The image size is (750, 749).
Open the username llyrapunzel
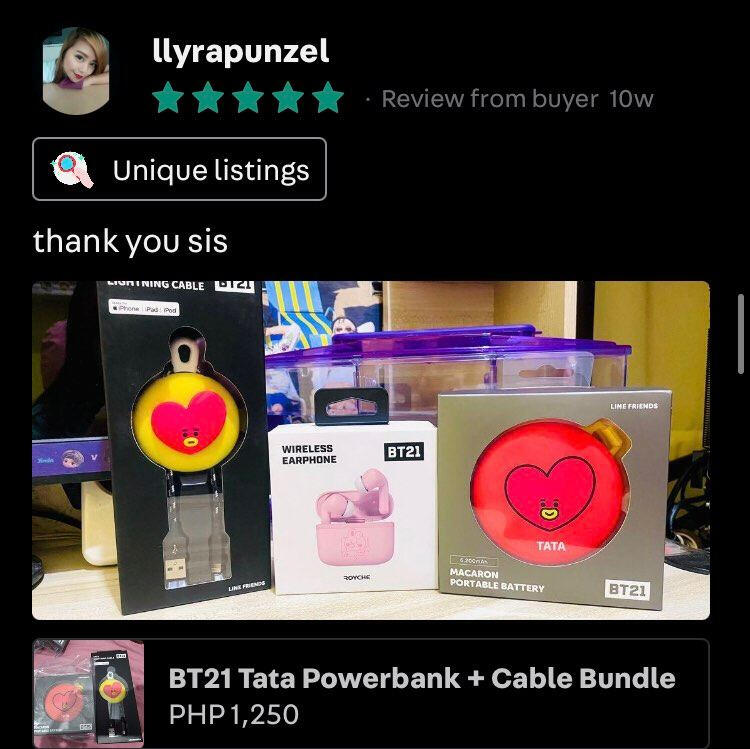pos(240,52)
